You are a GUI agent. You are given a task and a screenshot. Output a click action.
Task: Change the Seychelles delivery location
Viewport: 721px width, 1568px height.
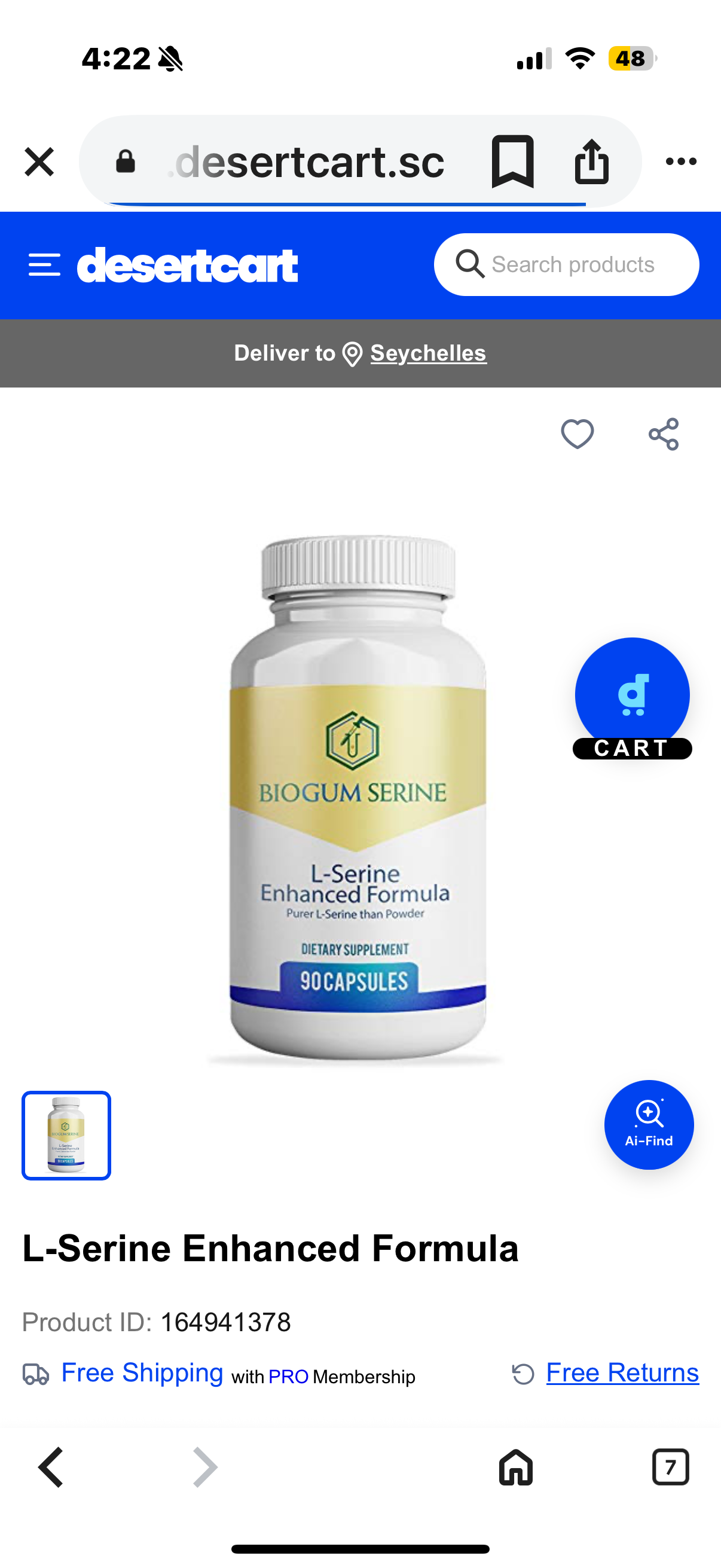pos(427,353)
